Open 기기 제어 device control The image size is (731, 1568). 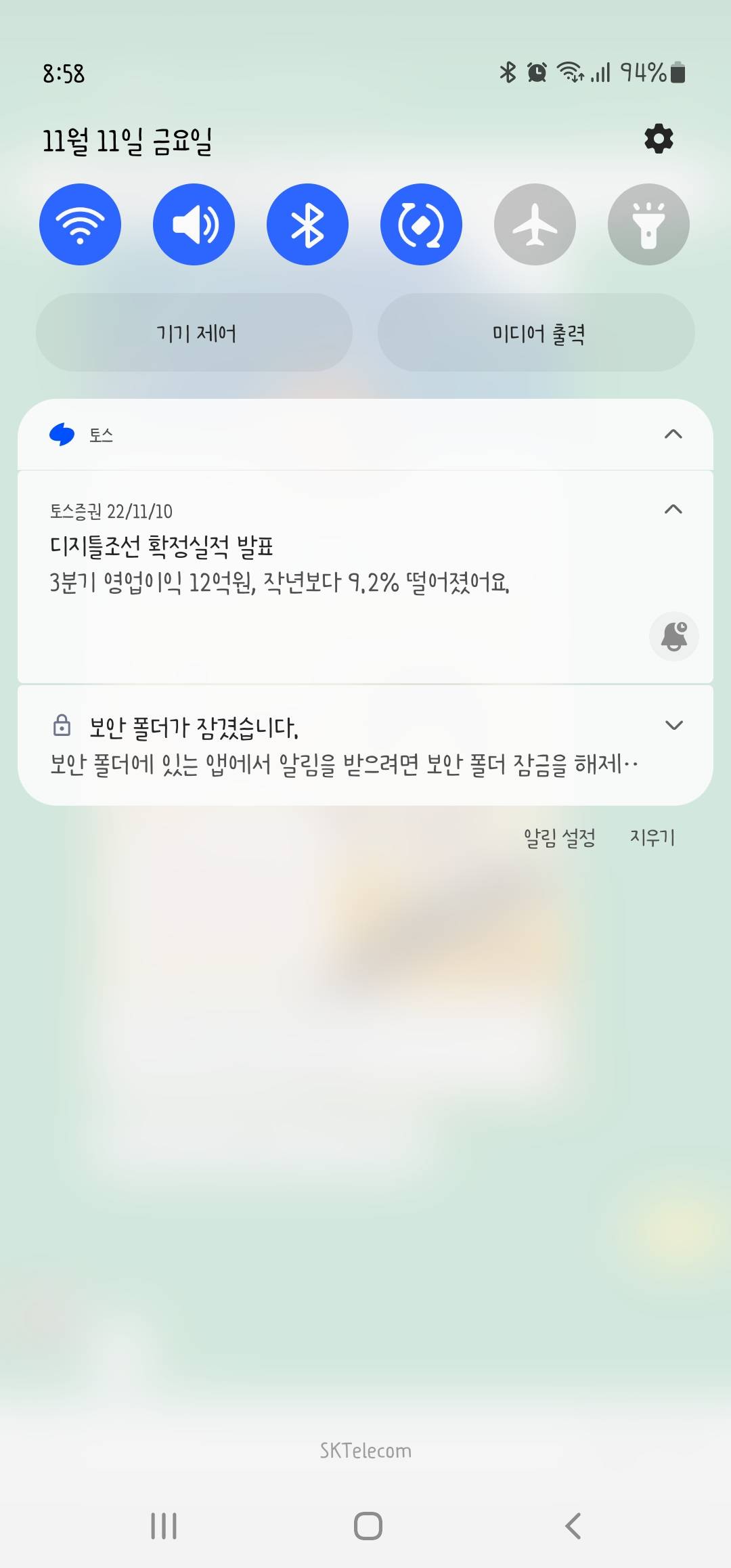[x=194, y=332]
